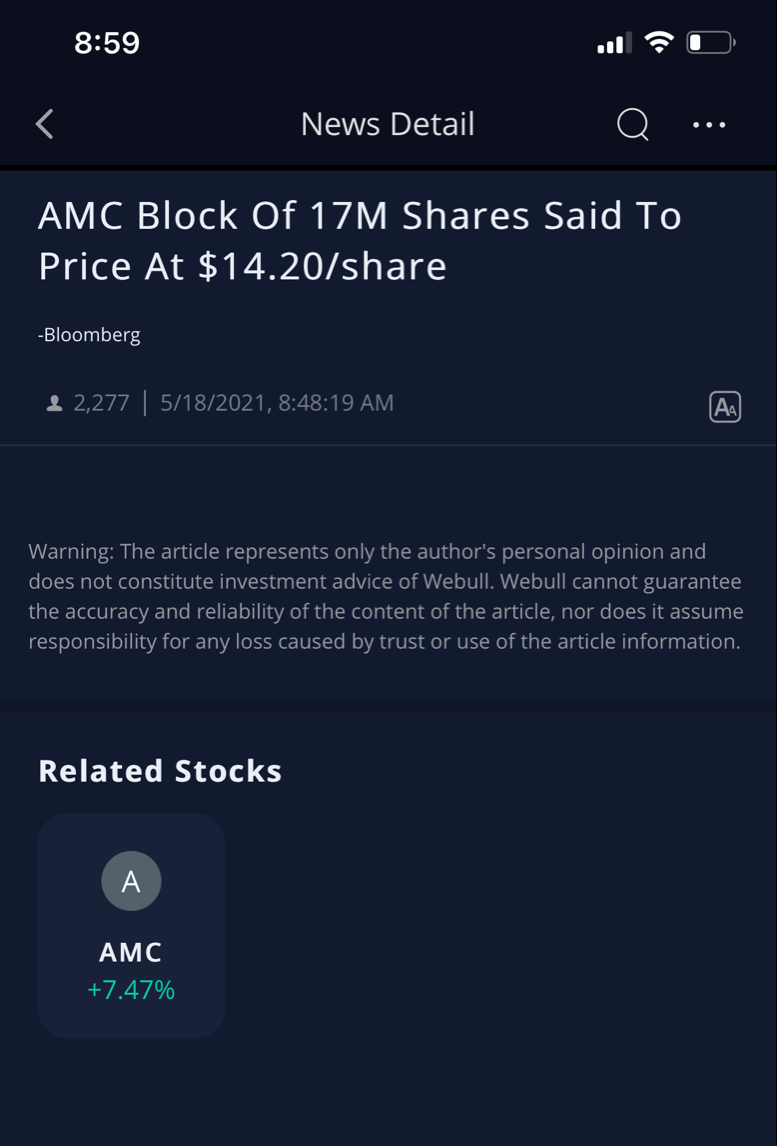Open the AMC related stock card
Image resolution: width=777 pixels, height=1146 pixels.
tap(131, 924)
